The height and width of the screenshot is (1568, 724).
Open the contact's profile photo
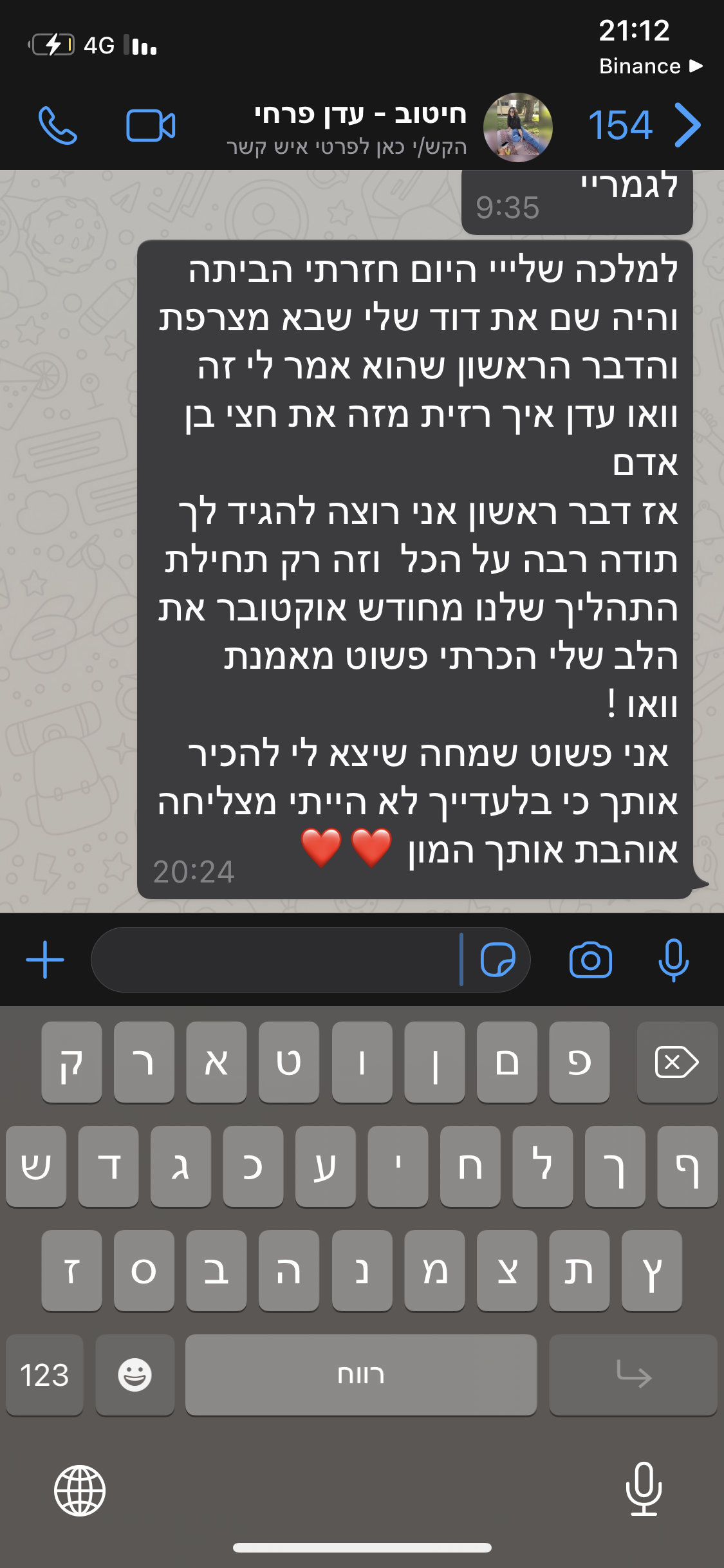(517, 127)
